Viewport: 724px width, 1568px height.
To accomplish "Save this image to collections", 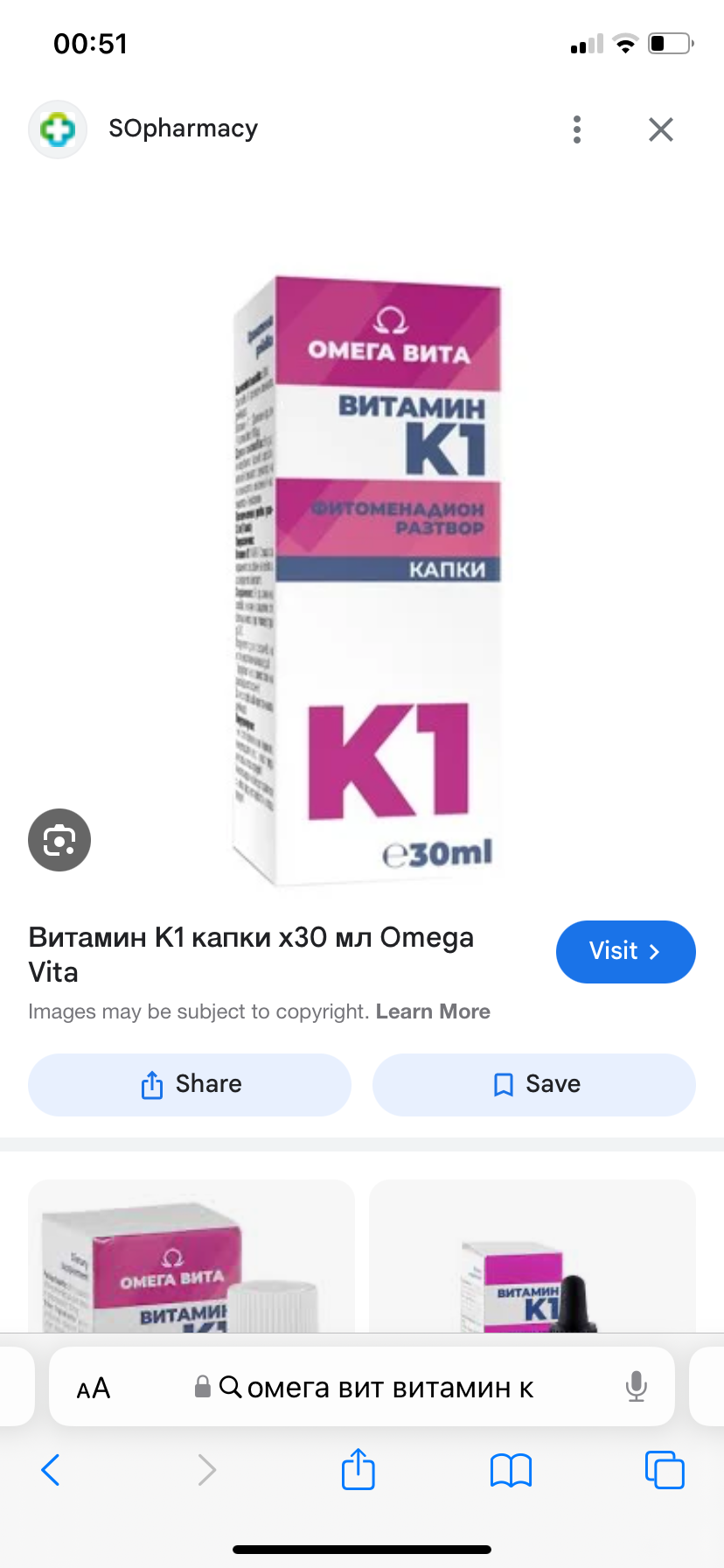I will tap(534, 1084).
